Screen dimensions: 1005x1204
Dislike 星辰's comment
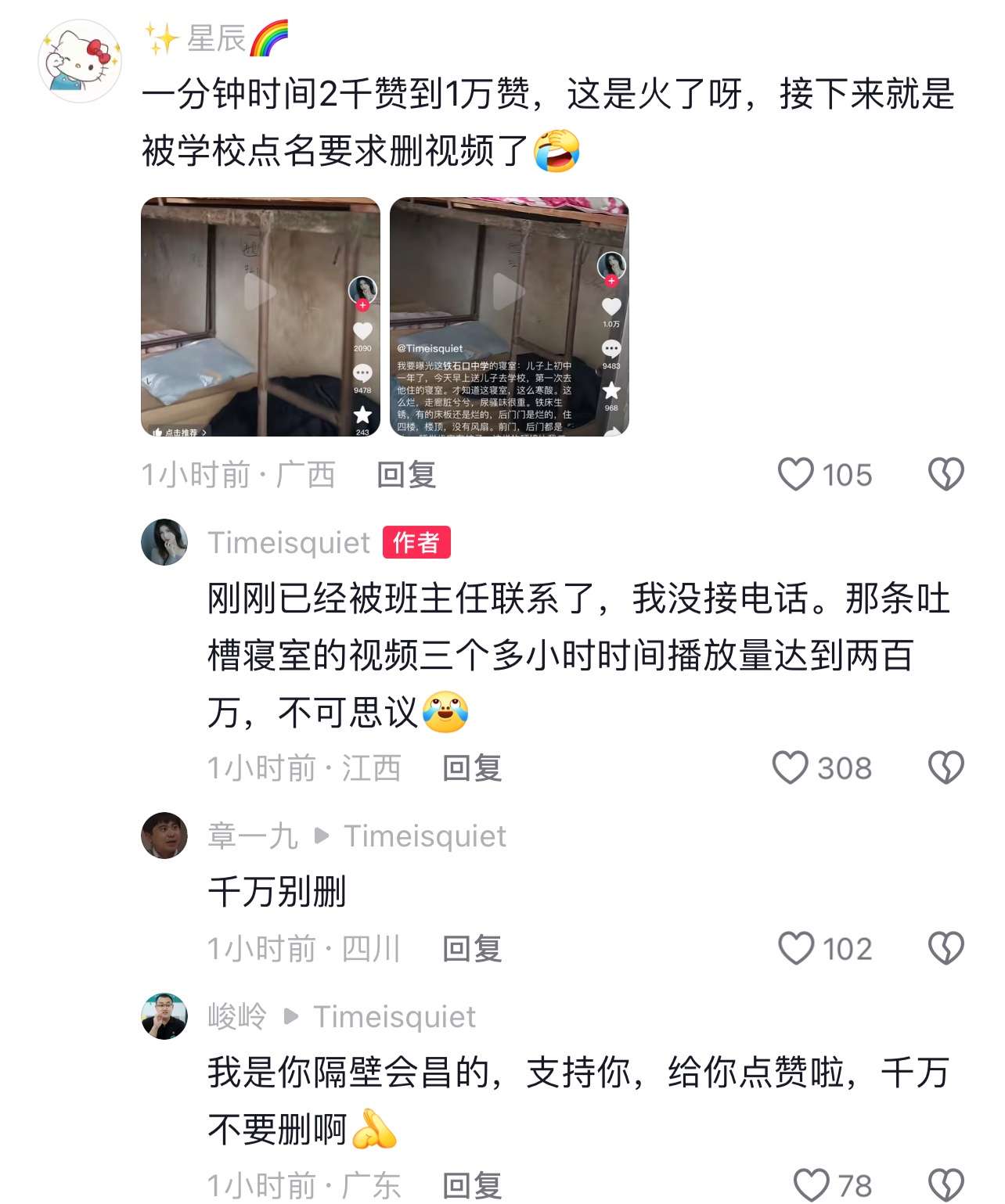coord(946,474)
